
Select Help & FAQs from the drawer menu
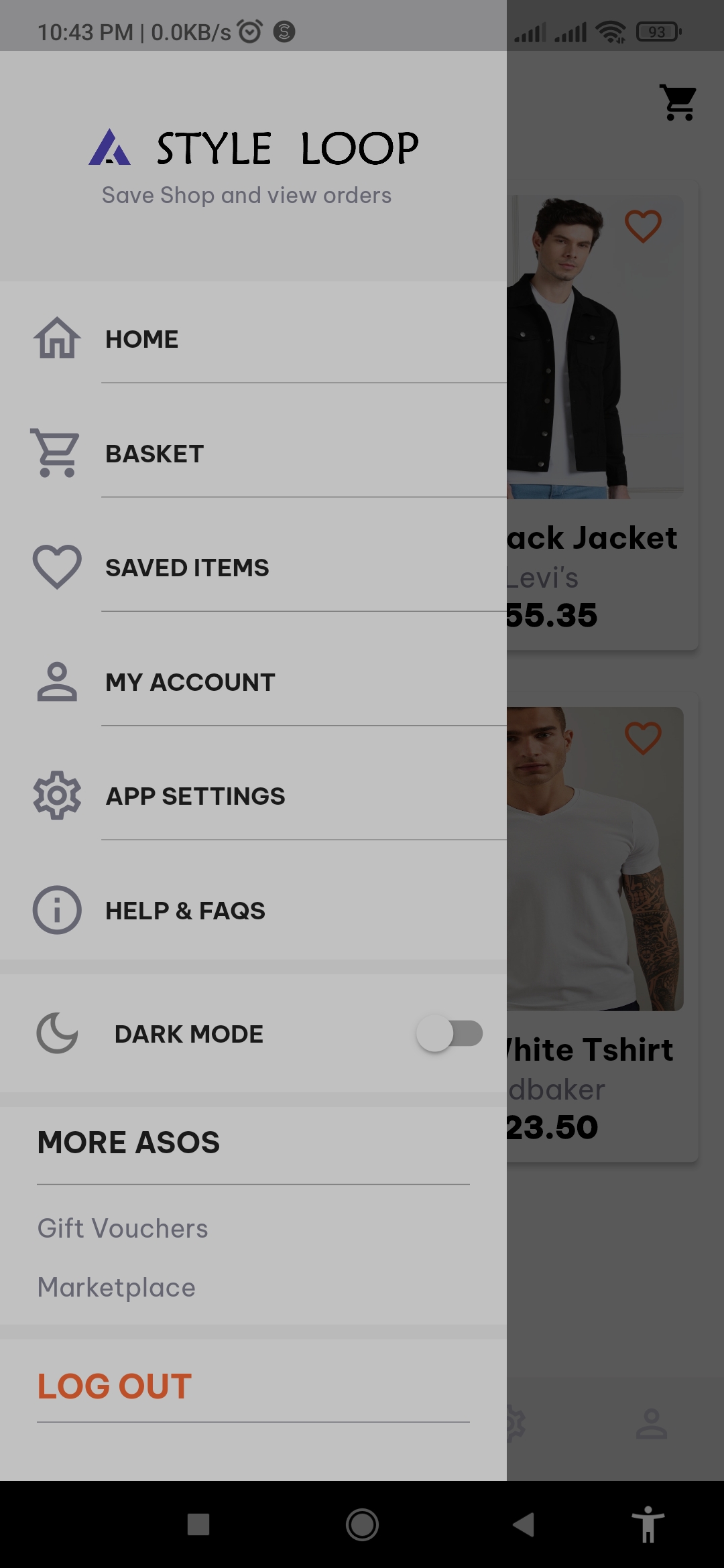(186, 910)
